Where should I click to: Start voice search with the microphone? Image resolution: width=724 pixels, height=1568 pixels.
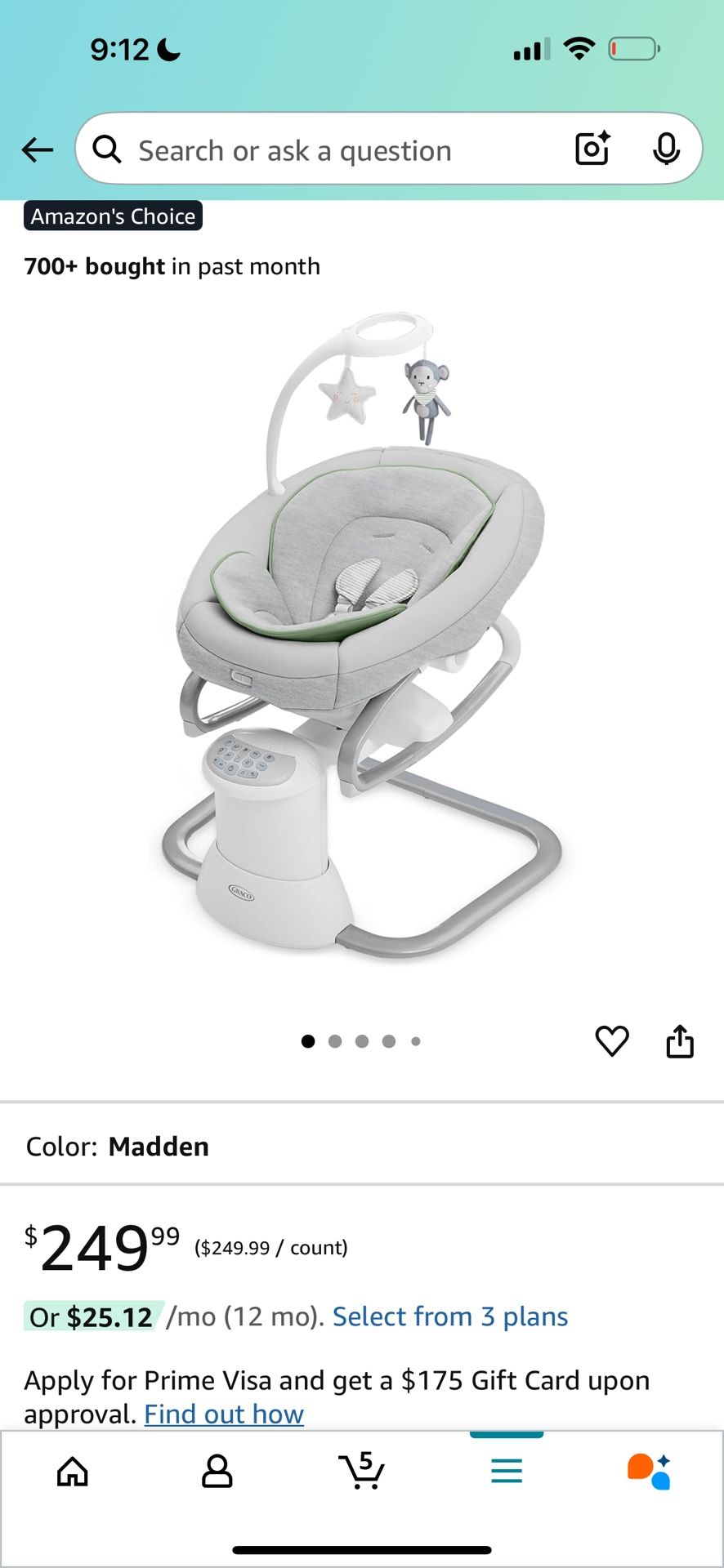pos(667,149)
